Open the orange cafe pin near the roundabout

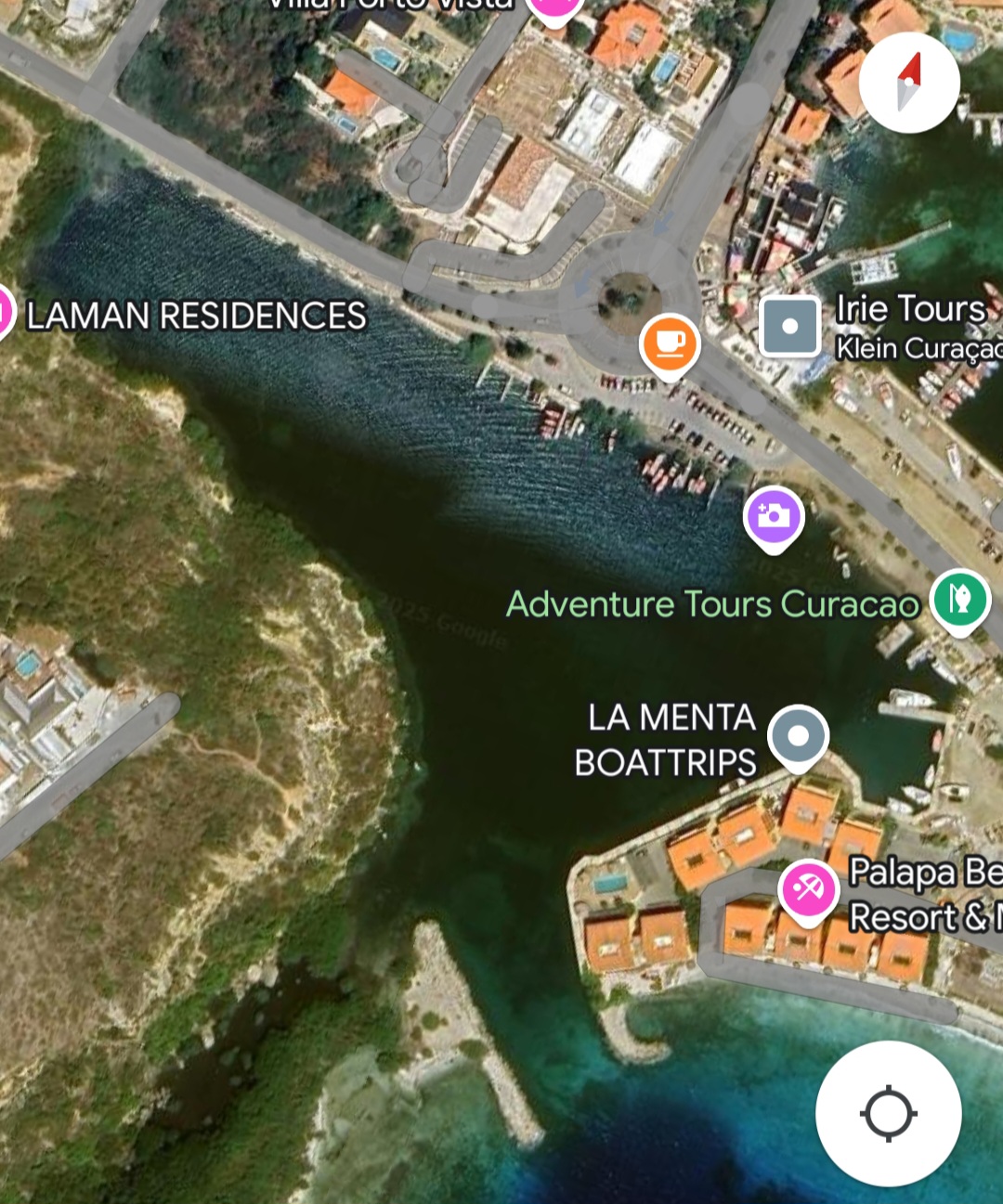click(x=669, y=343)
